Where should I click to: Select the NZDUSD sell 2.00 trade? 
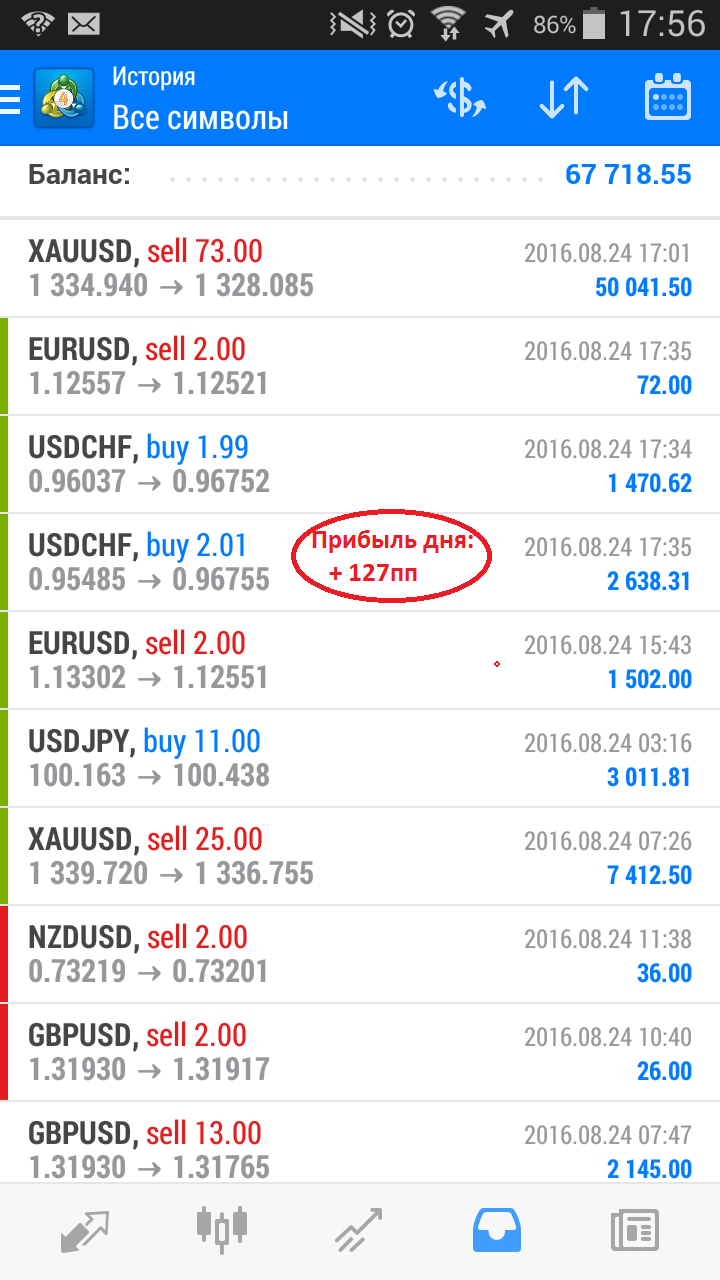click(x=360, y=955)
